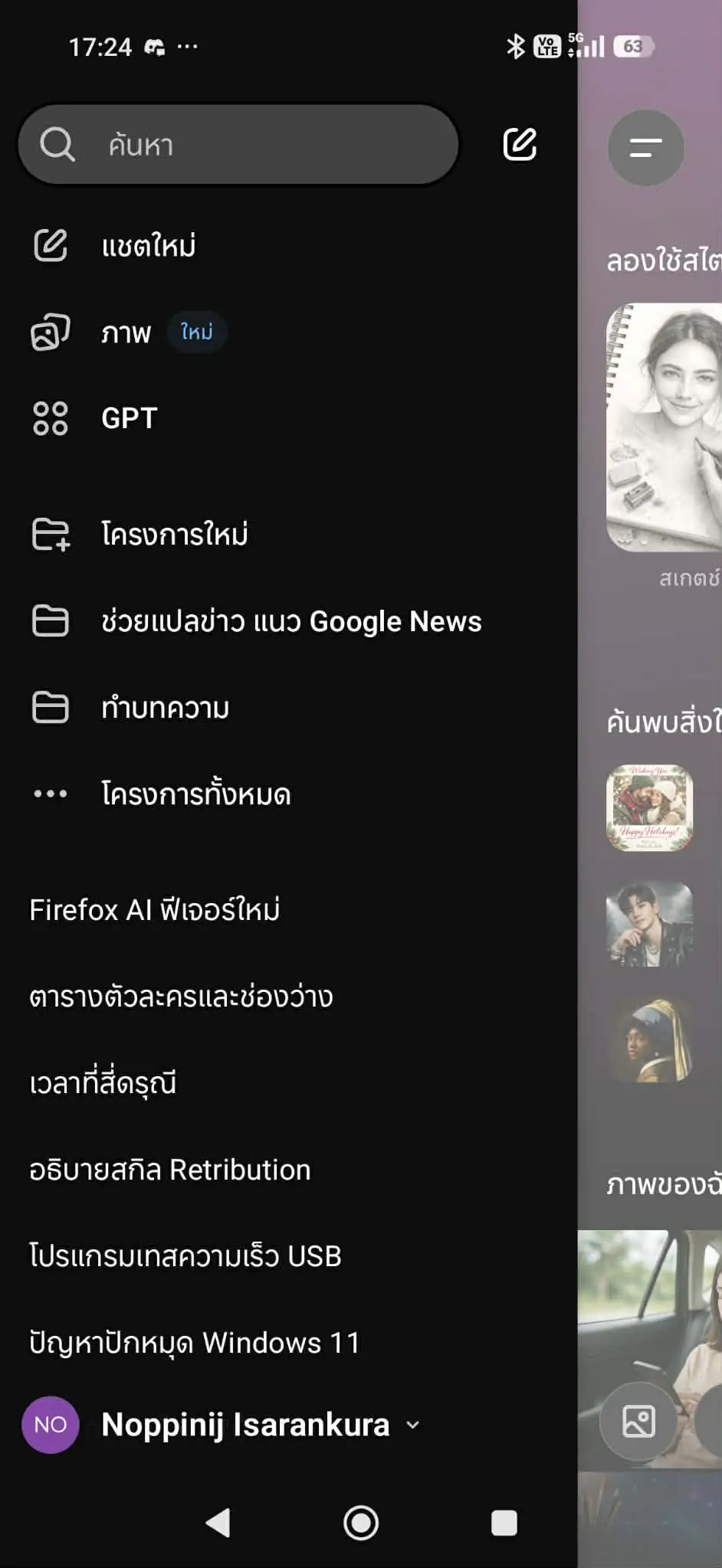
Task: Go back using the system back button
Action: tap(218, 1523)
